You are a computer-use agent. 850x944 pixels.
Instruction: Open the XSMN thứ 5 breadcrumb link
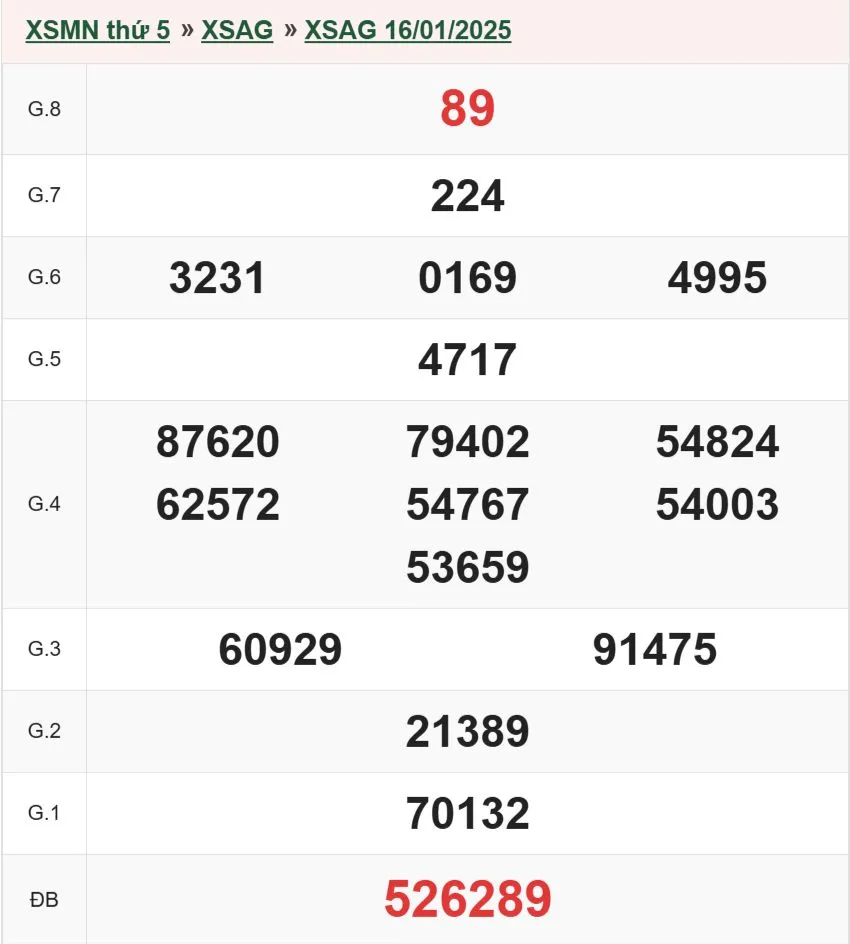click(x=98, y=30)
